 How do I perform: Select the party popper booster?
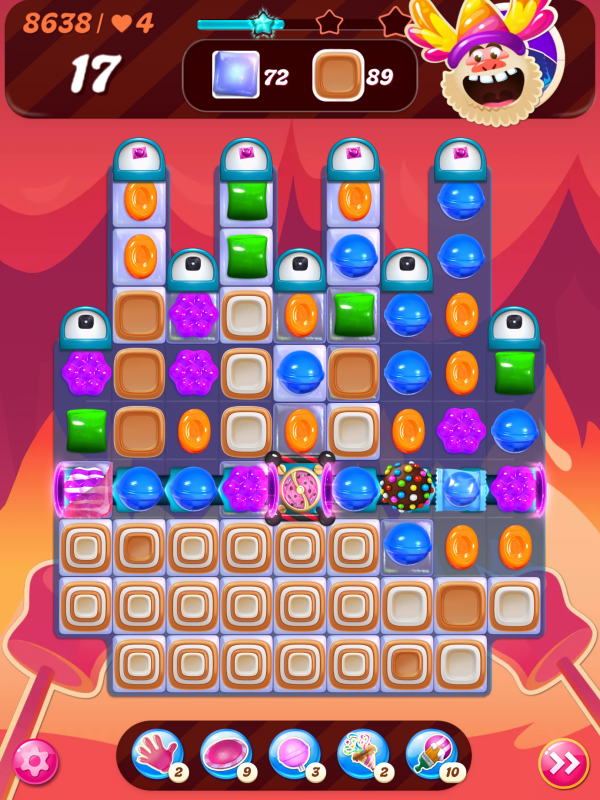pyautogui.click(x=362, y=753)
